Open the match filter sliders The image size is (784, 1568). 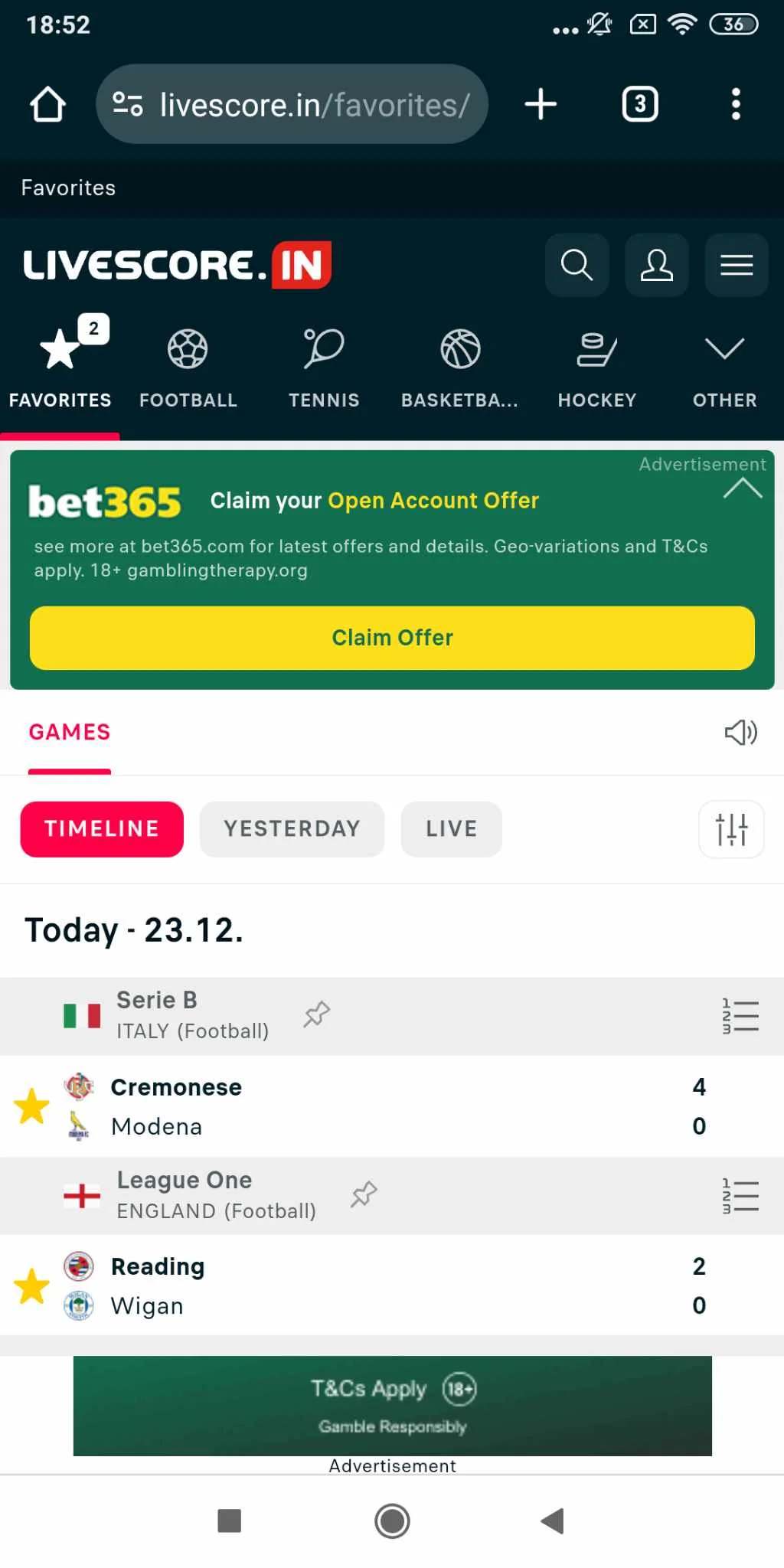point(730,828)
